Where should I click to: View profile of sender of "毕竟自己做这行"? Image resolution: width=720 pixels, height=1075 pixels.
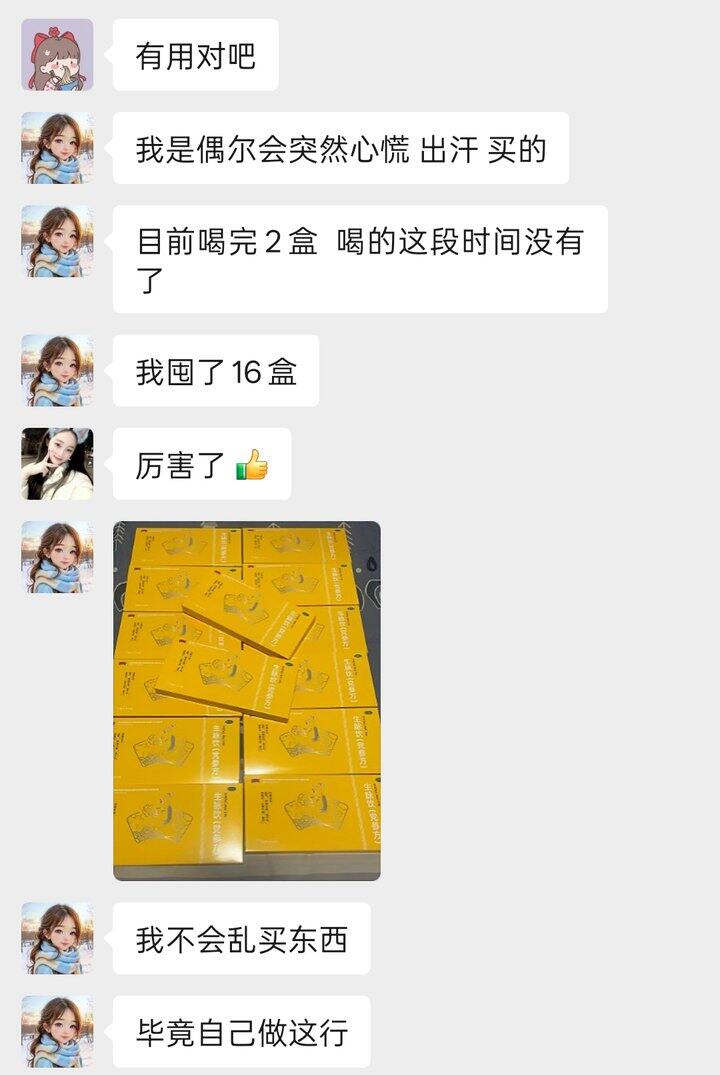click(57, 1031)
